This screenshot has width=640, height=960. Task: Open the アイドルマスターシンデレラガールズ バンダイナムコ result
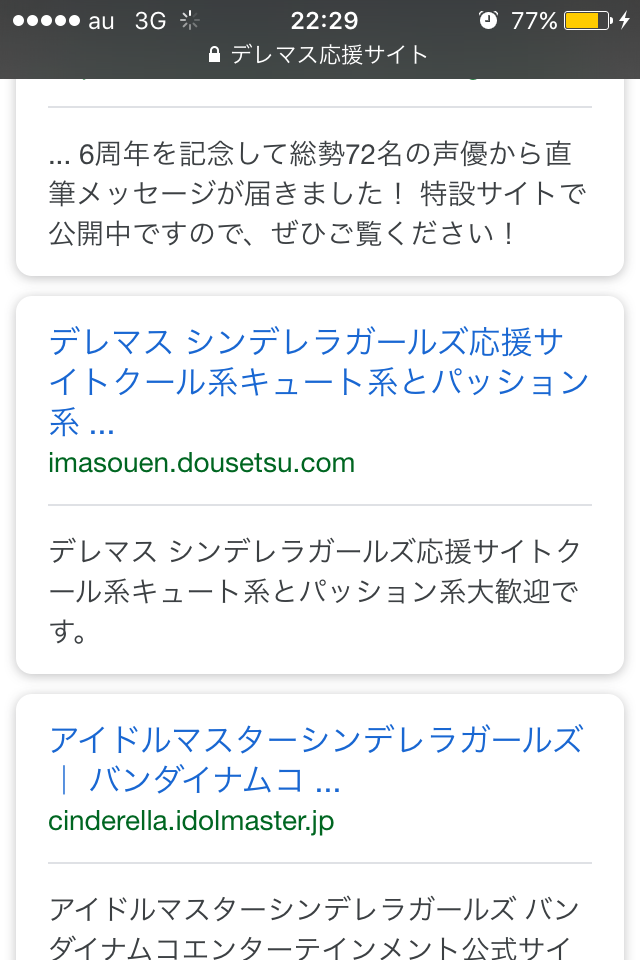coord(315,758)
